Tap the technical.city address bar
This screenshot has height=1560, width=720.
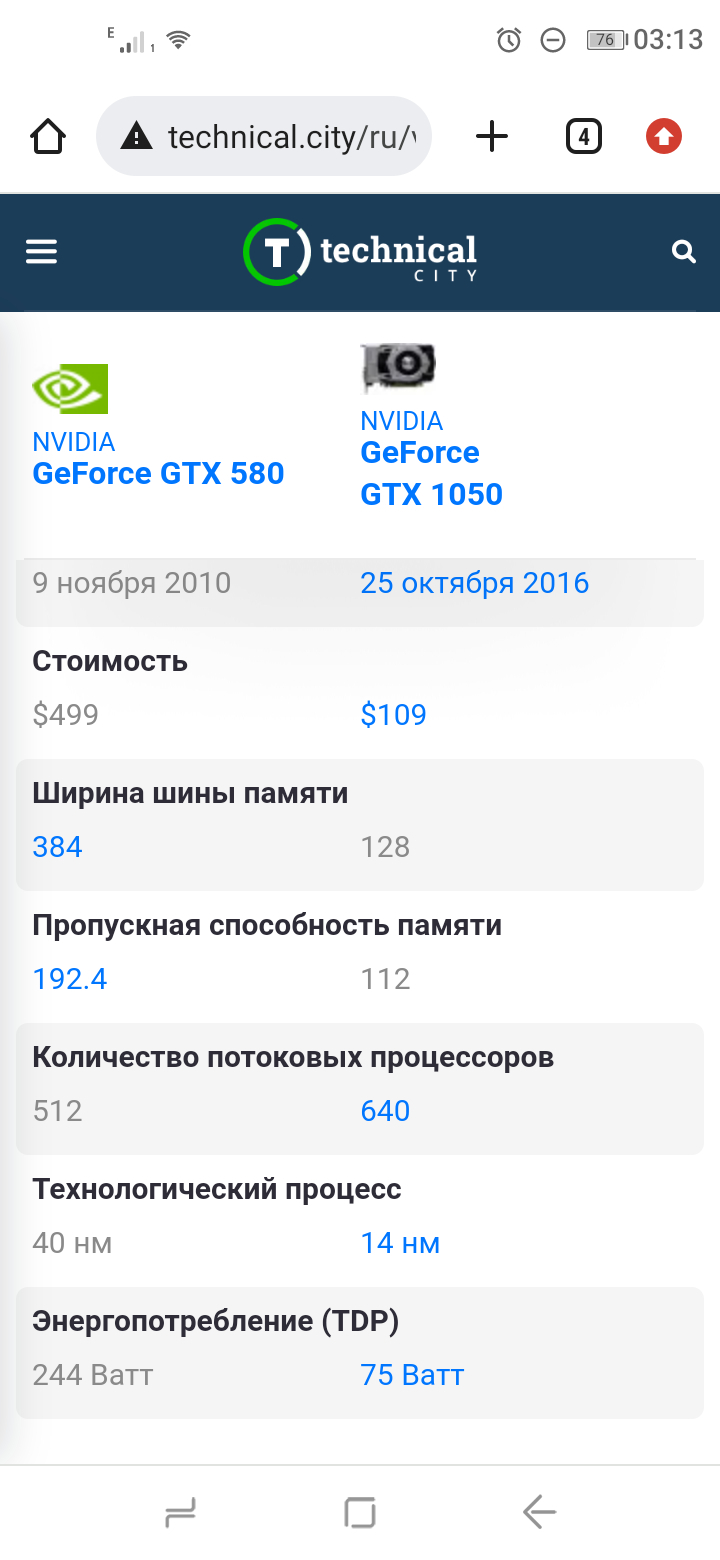265,136
